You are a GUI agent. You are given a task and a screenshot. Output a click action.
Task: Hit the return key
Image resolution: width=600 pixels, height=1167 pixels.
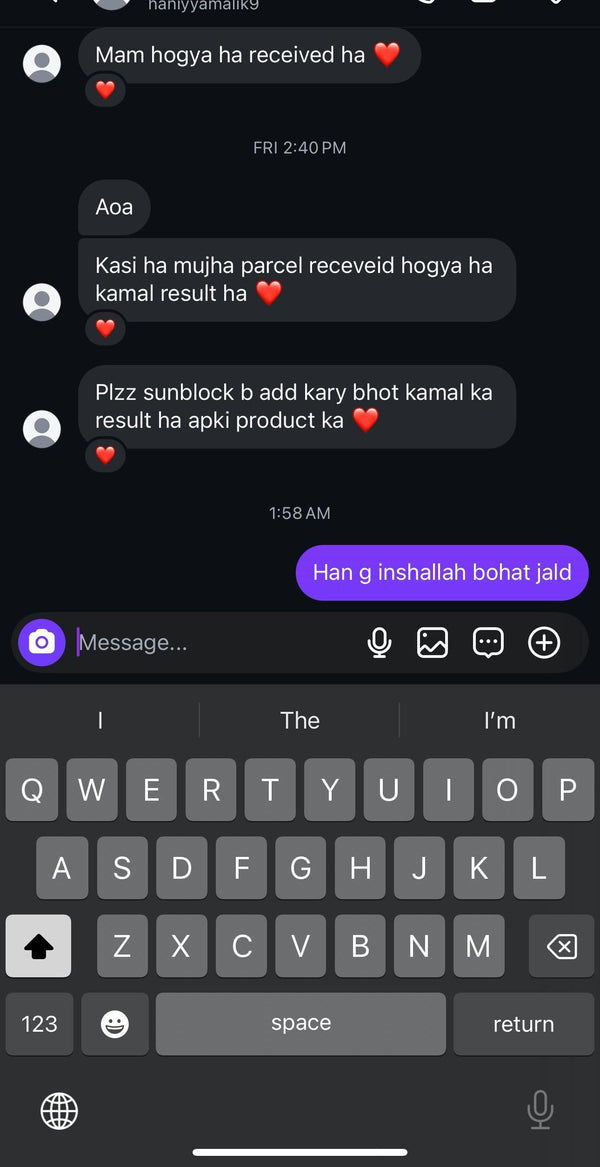(523, 1023)
